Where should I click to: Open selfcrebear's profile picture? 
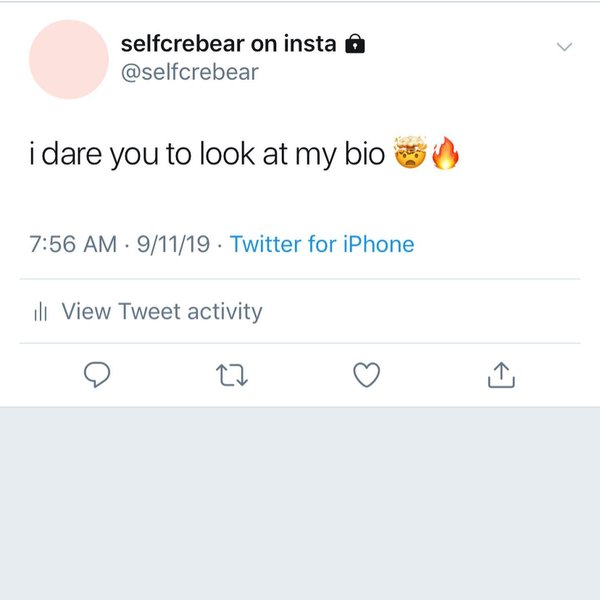click(69, 59)
